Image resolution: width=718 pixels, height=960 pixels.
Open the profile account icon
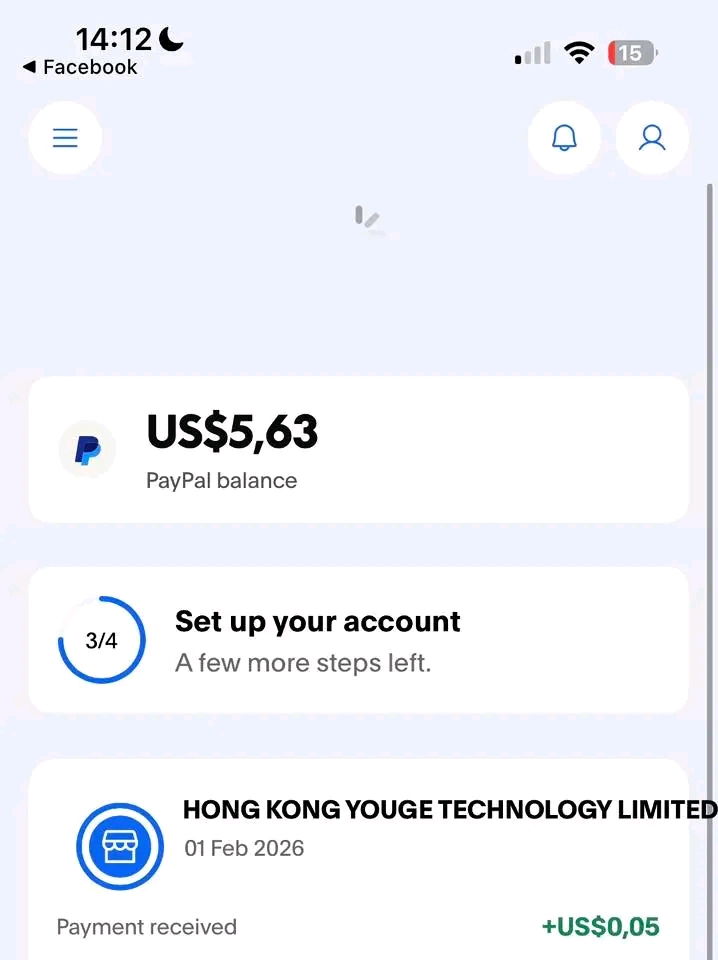(652, 138)
